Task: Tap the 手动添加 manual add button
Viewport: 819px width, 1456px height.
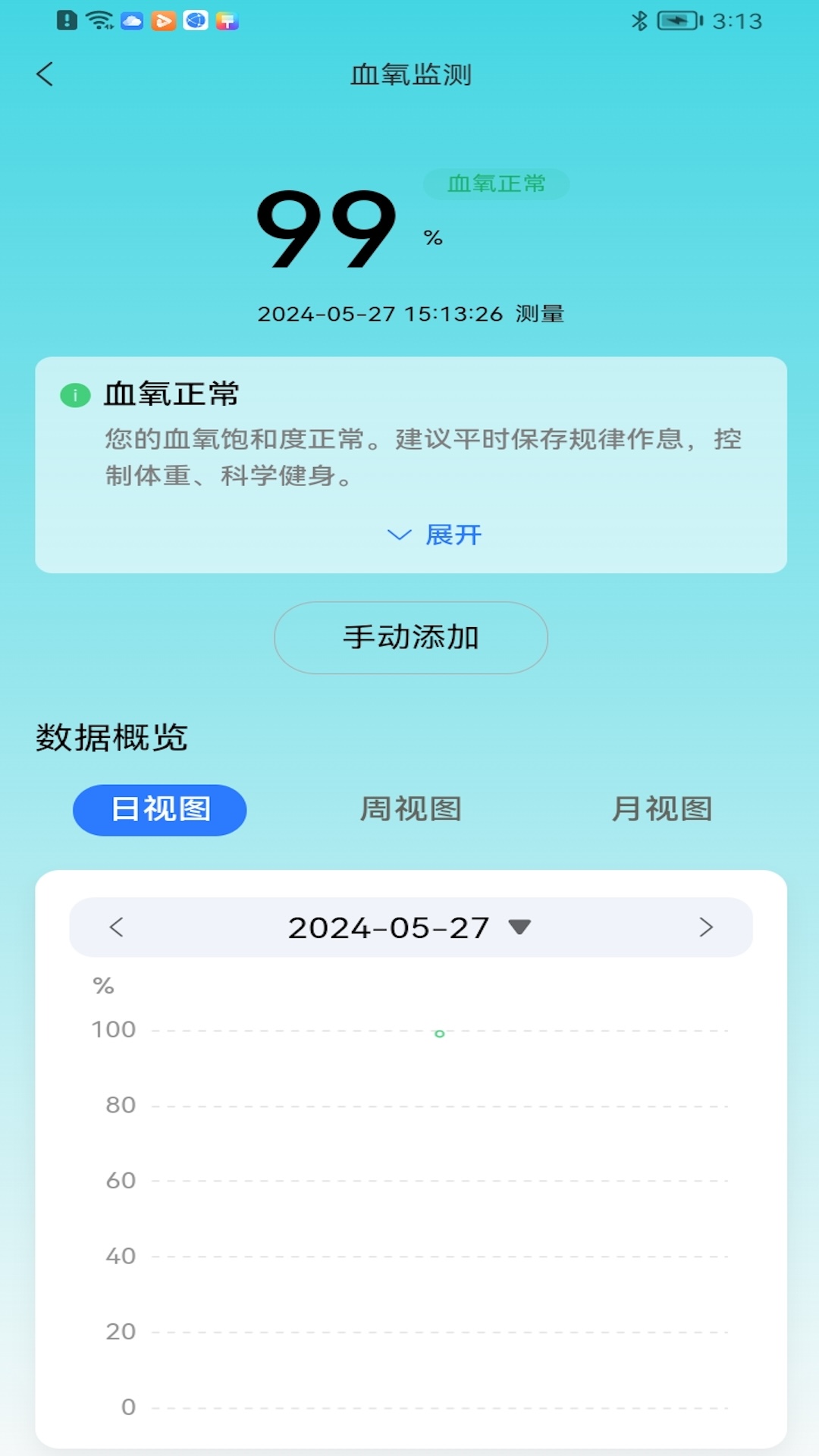Action: coord(409,638)
